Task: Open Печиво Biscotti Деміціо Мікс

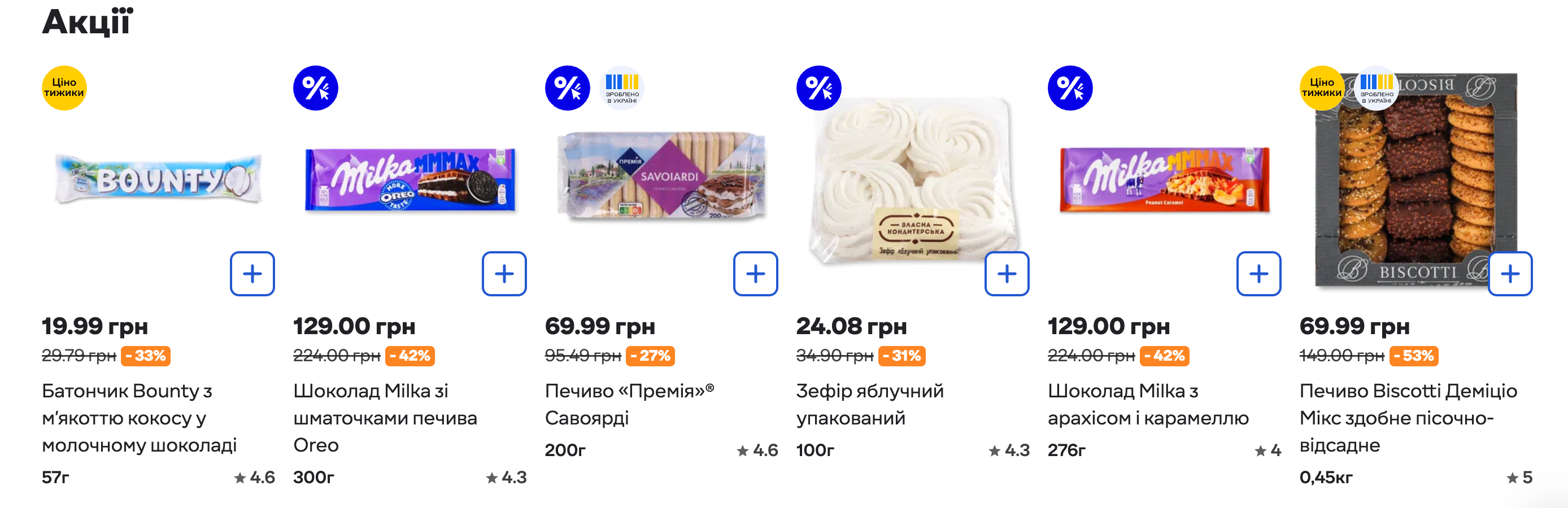Action: click(x=1408, y=417)
